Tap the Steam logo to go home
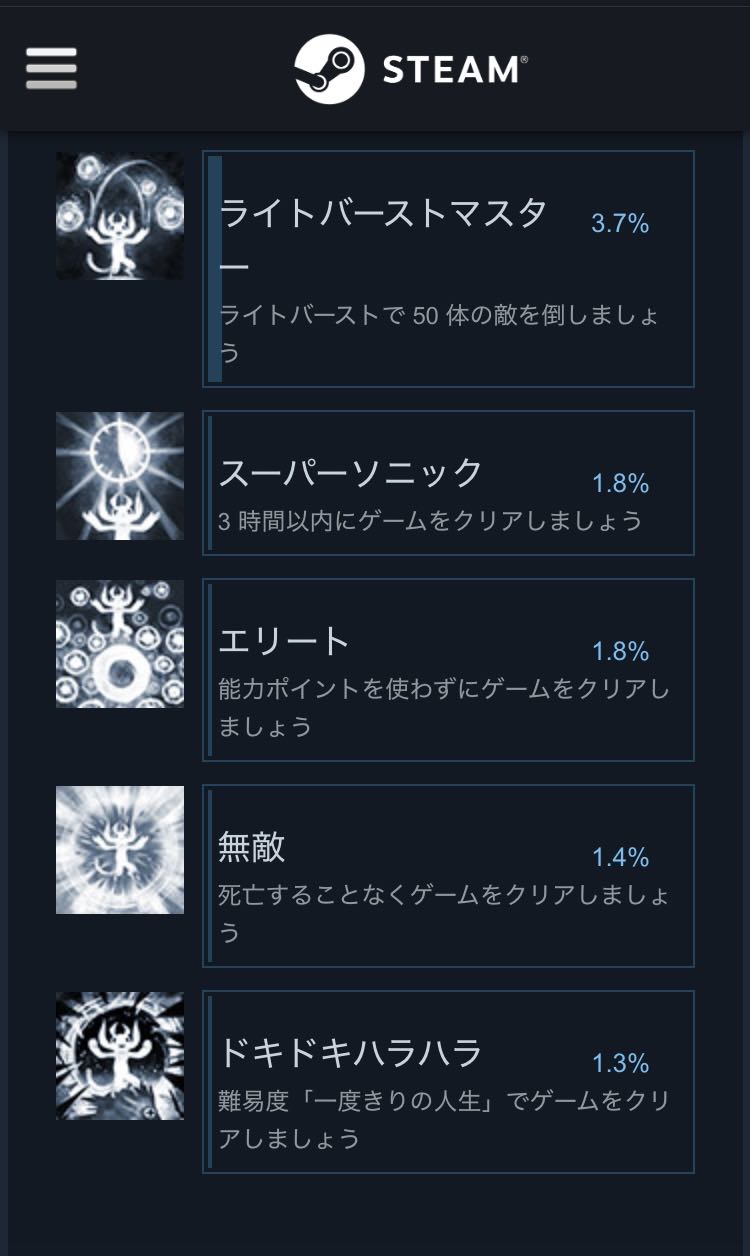This screenshot has height=1256, width=750. (411, 69)
